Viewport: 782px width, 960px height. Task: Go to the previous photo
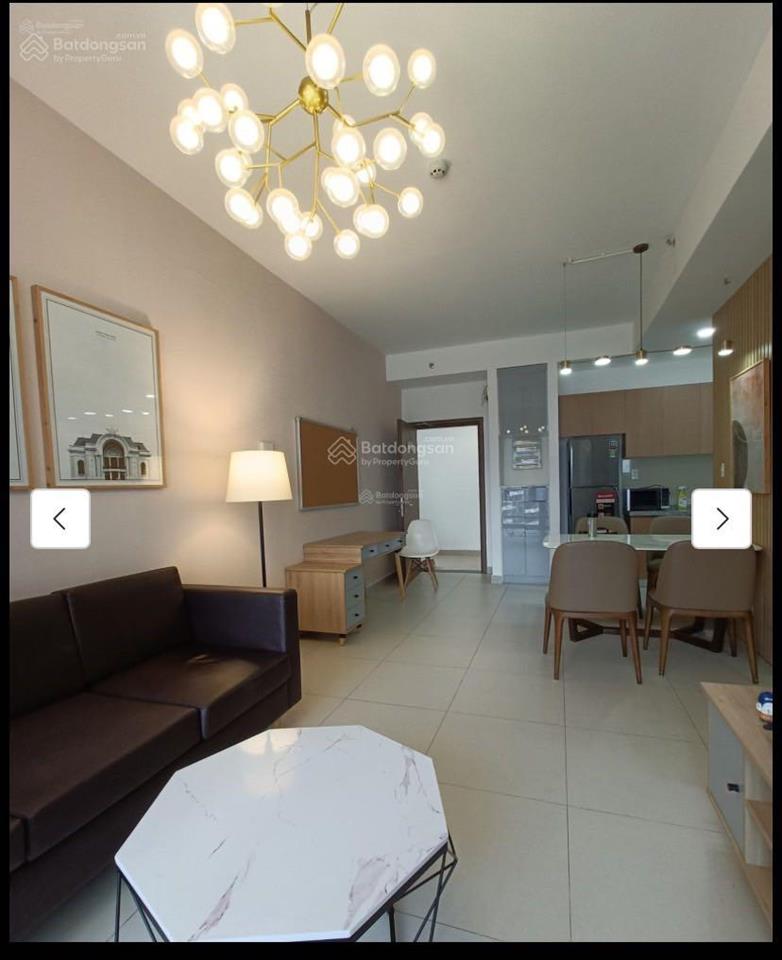click(60, 518)
